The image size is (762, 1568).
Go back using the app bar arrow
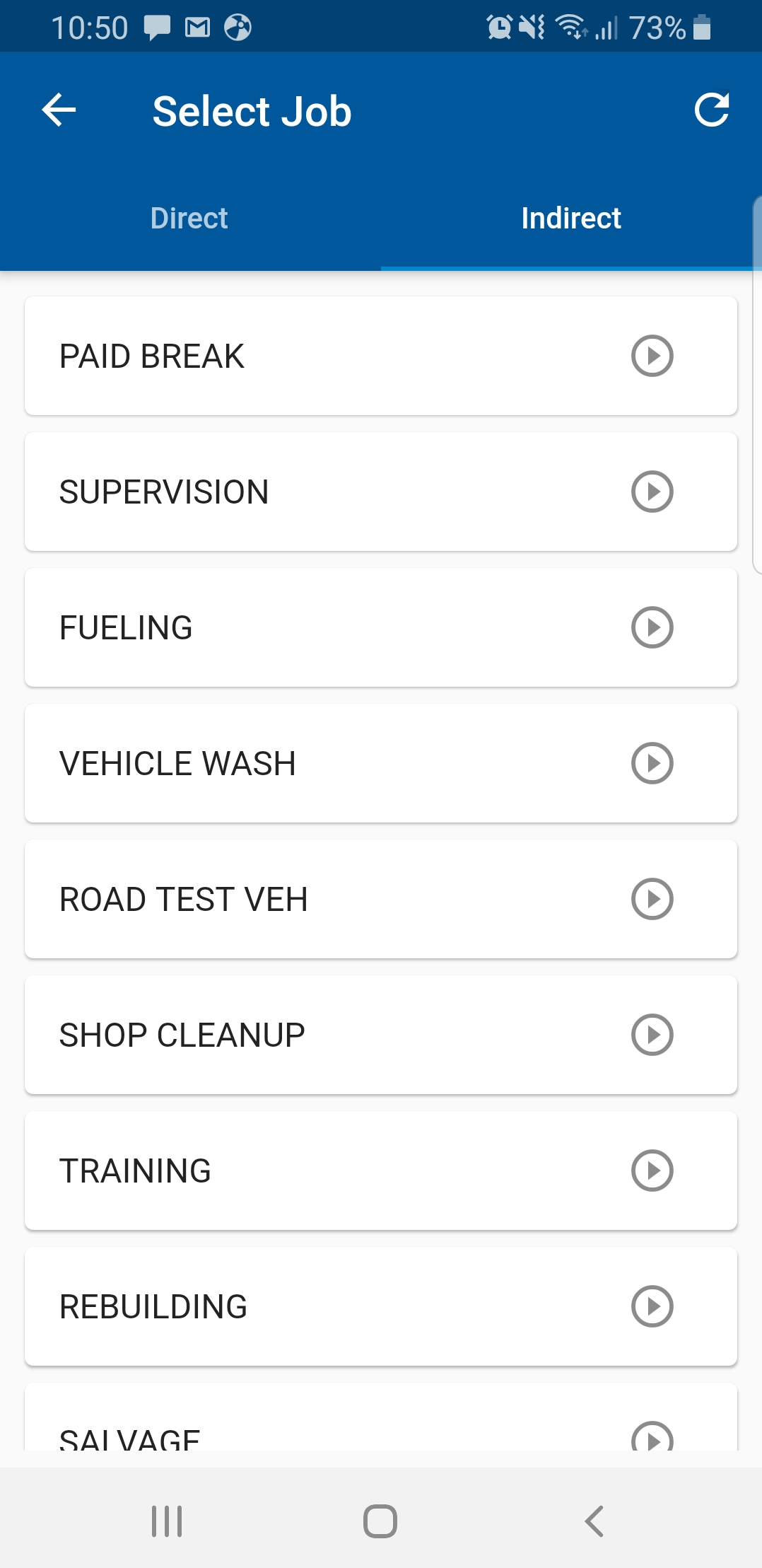click(59, 110)
